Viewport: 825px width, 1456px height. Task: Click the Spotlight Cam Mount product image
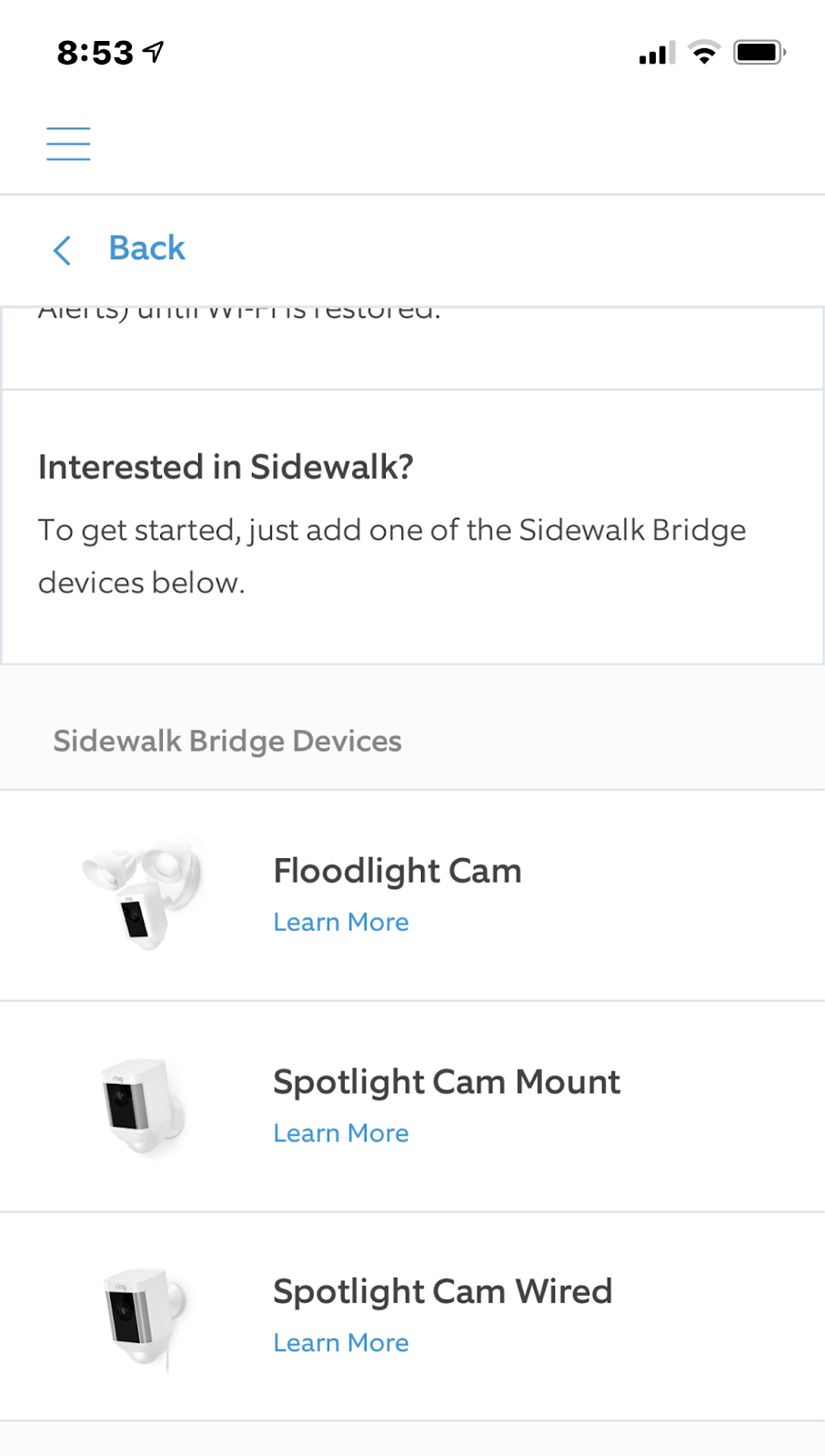coord(141,1106)
